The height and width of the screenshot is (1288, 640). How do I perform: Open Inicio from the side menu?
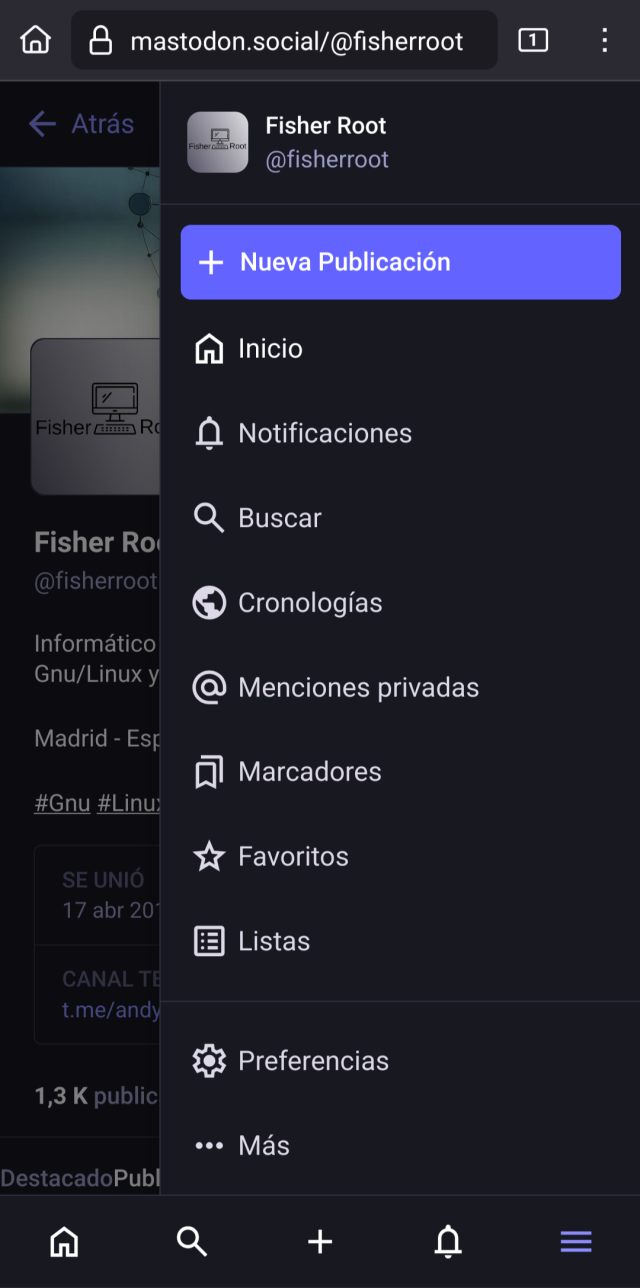[x=270, y=349]
